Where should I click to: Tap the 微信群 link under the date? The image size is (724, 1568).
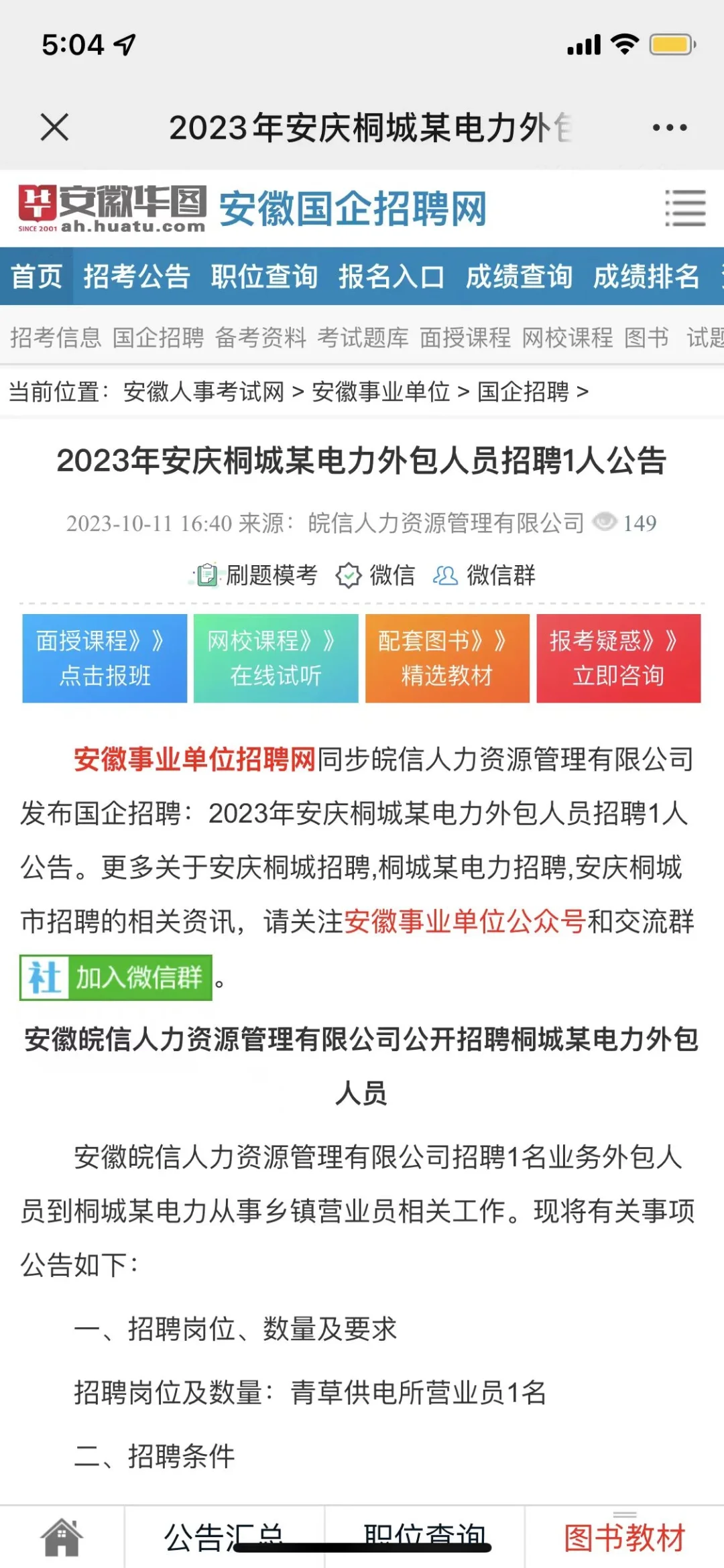pos(485,575)
